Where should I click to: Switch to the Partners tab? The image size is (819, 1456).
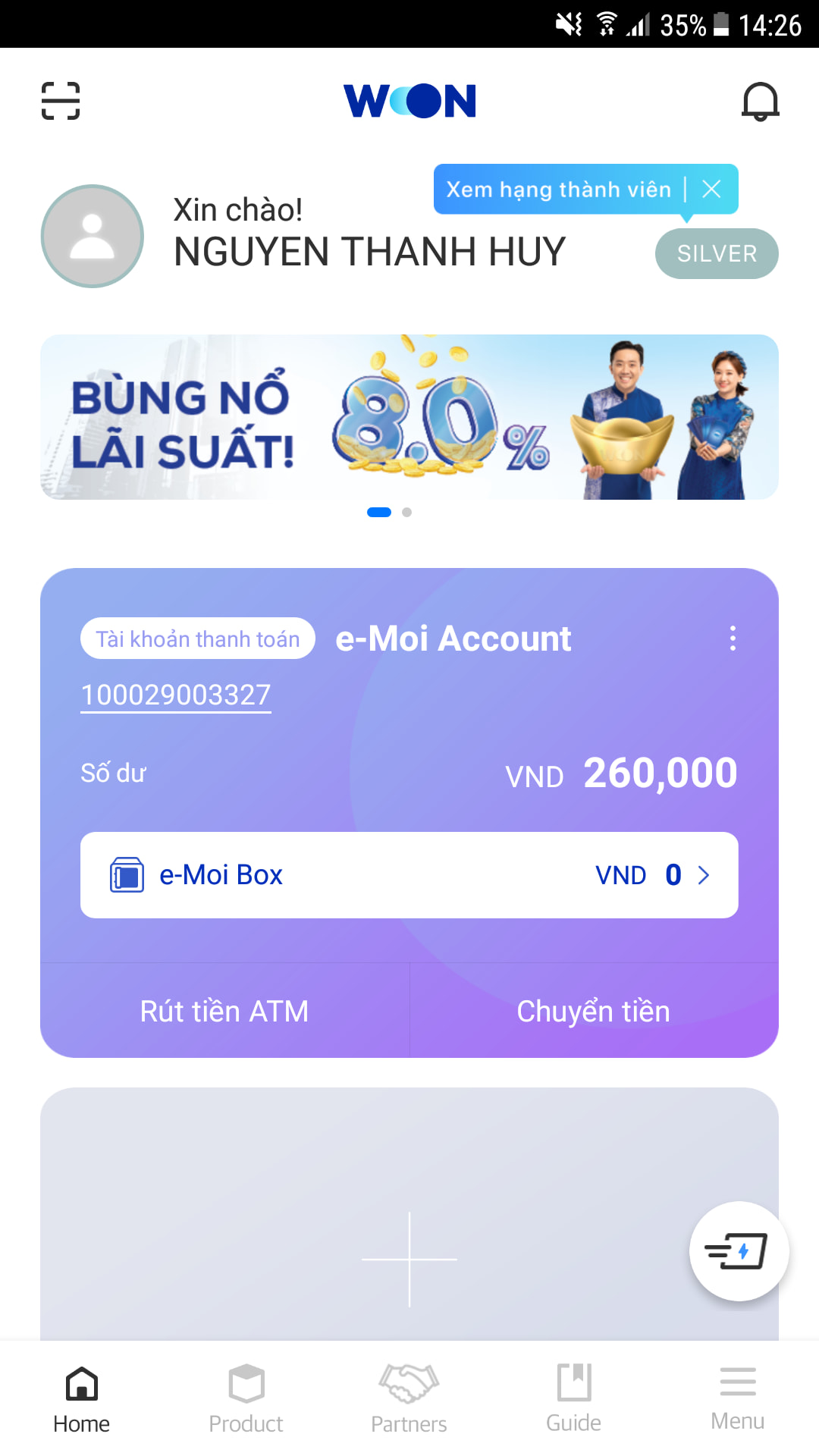[x=409, y=1398]
